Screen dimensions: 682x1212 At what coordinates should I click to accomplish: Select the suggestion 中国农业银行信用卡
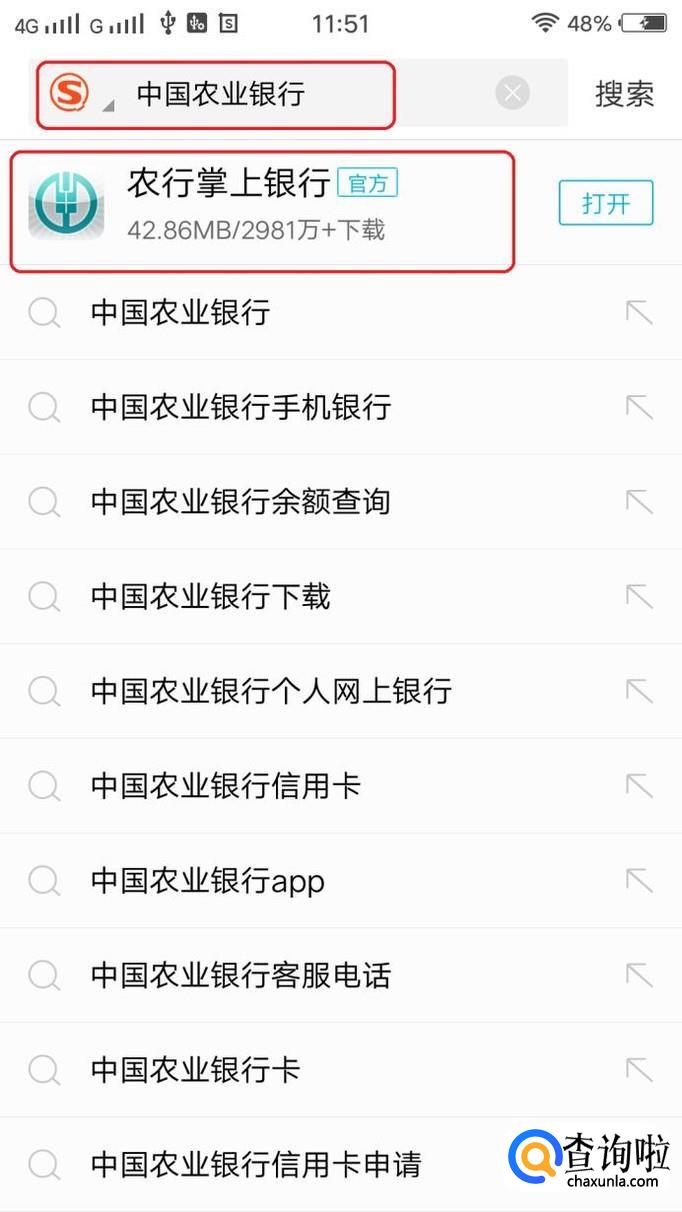point(225,786)
